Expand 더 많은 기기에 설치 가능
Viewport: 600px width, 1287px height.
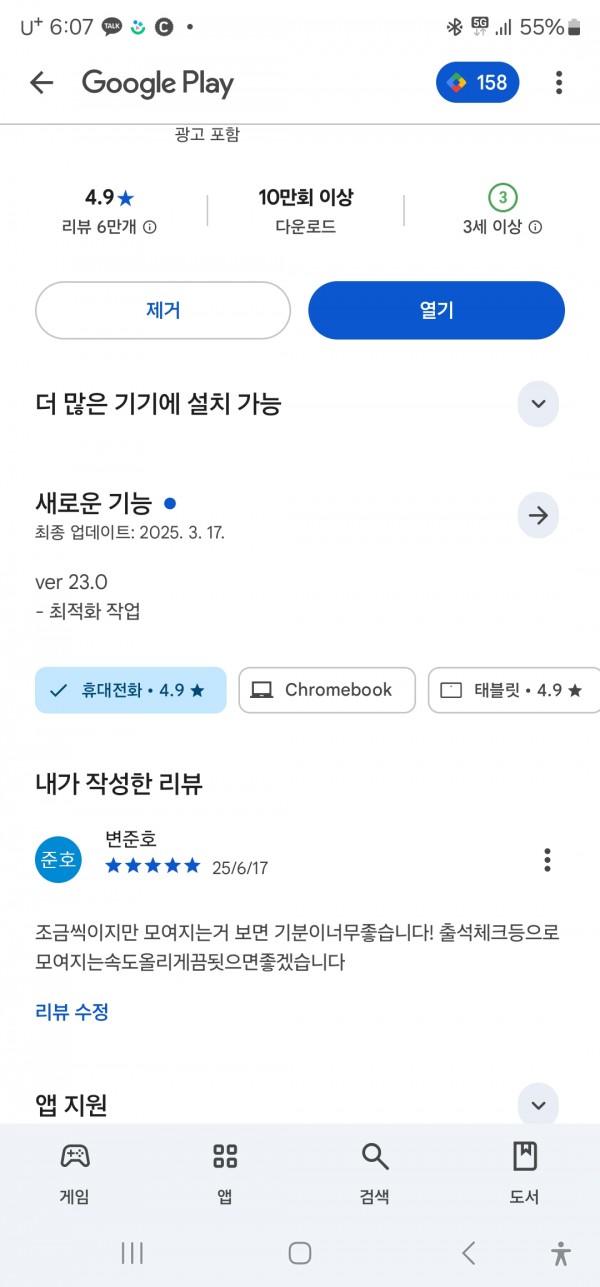538,404
